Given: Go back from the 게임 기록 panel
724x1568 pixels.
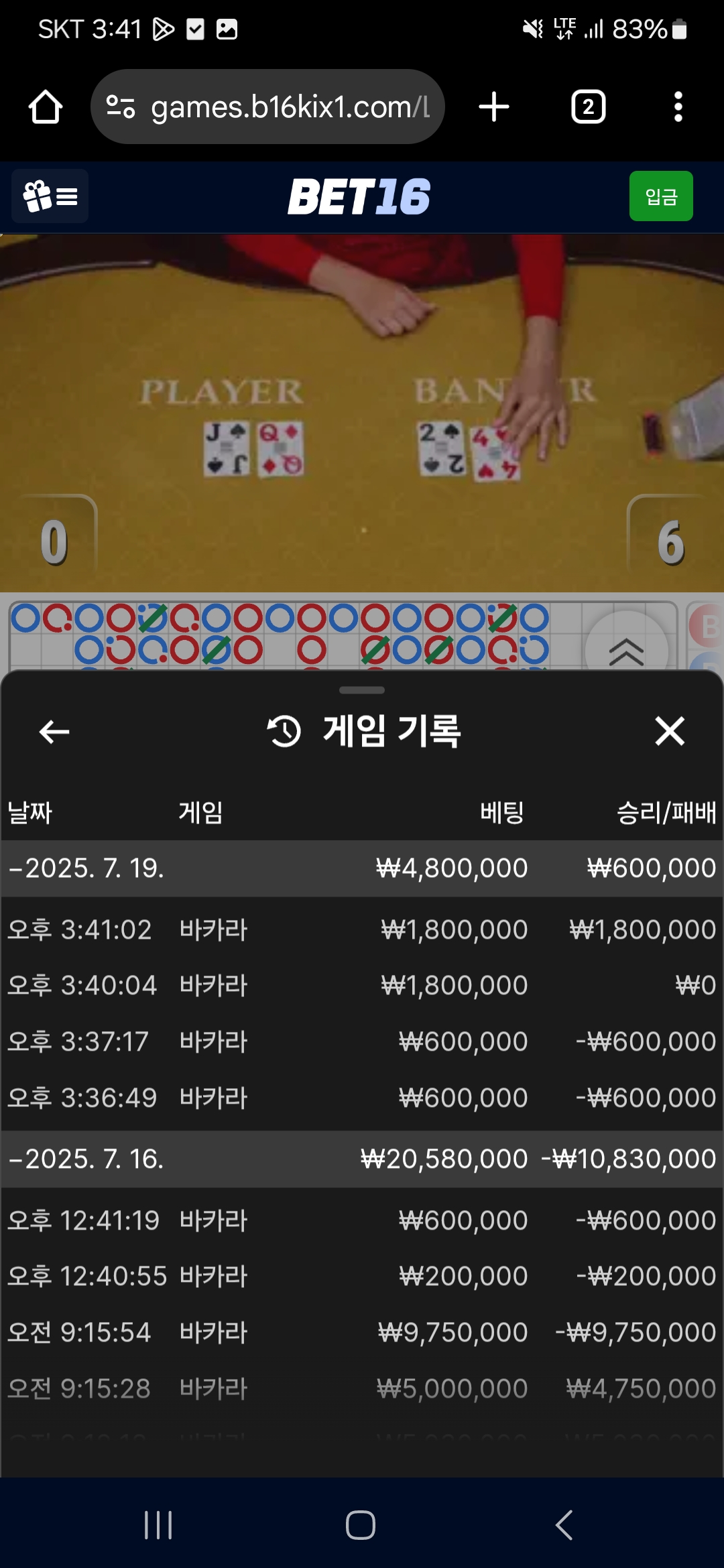Looking at the screenshot, I should [x=54, y=732].
